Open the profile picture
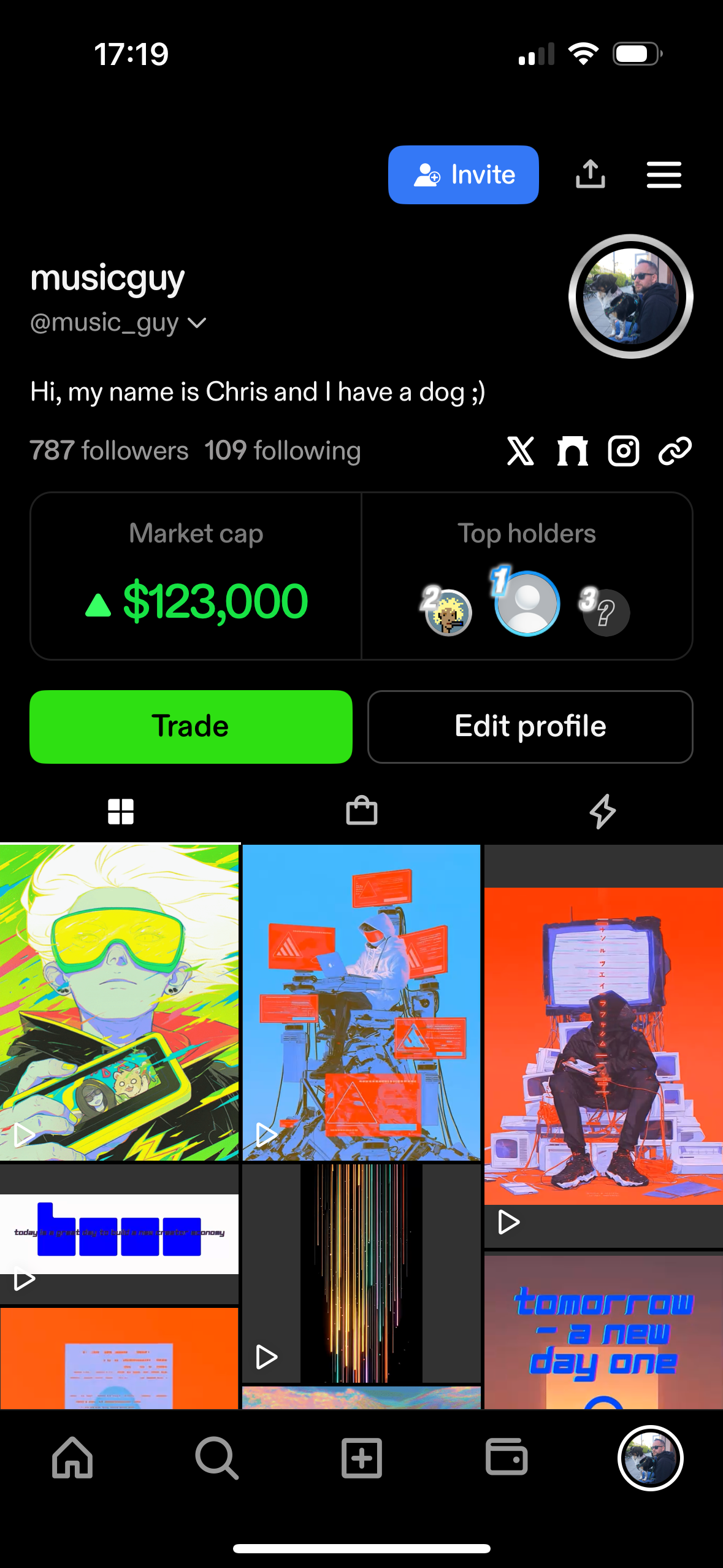The image size is (723, 1568). coord(630,296)
